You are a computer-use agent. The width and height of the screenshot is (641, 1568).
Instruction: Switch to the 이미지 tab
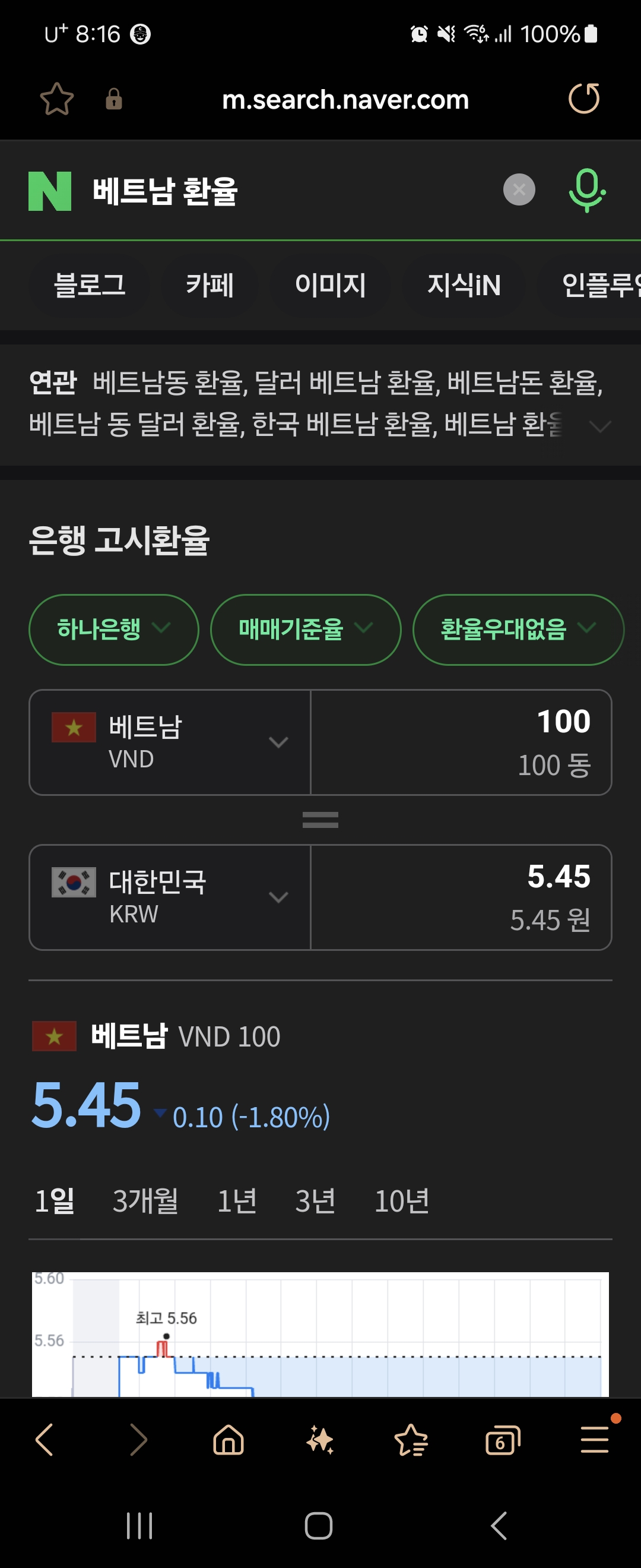point(329,286)
